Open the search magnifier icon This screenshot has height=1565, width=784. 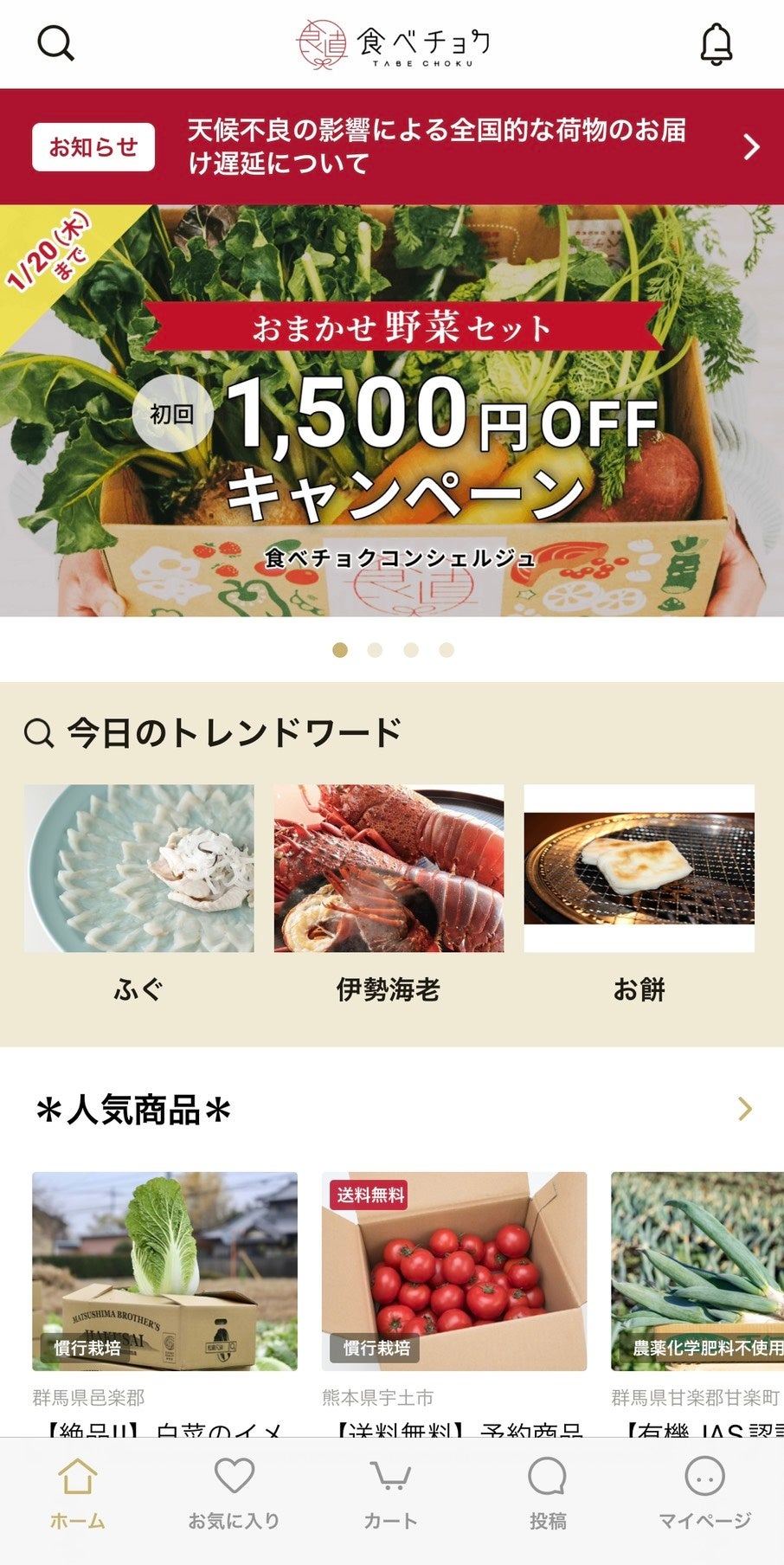[x=55, y=42]
